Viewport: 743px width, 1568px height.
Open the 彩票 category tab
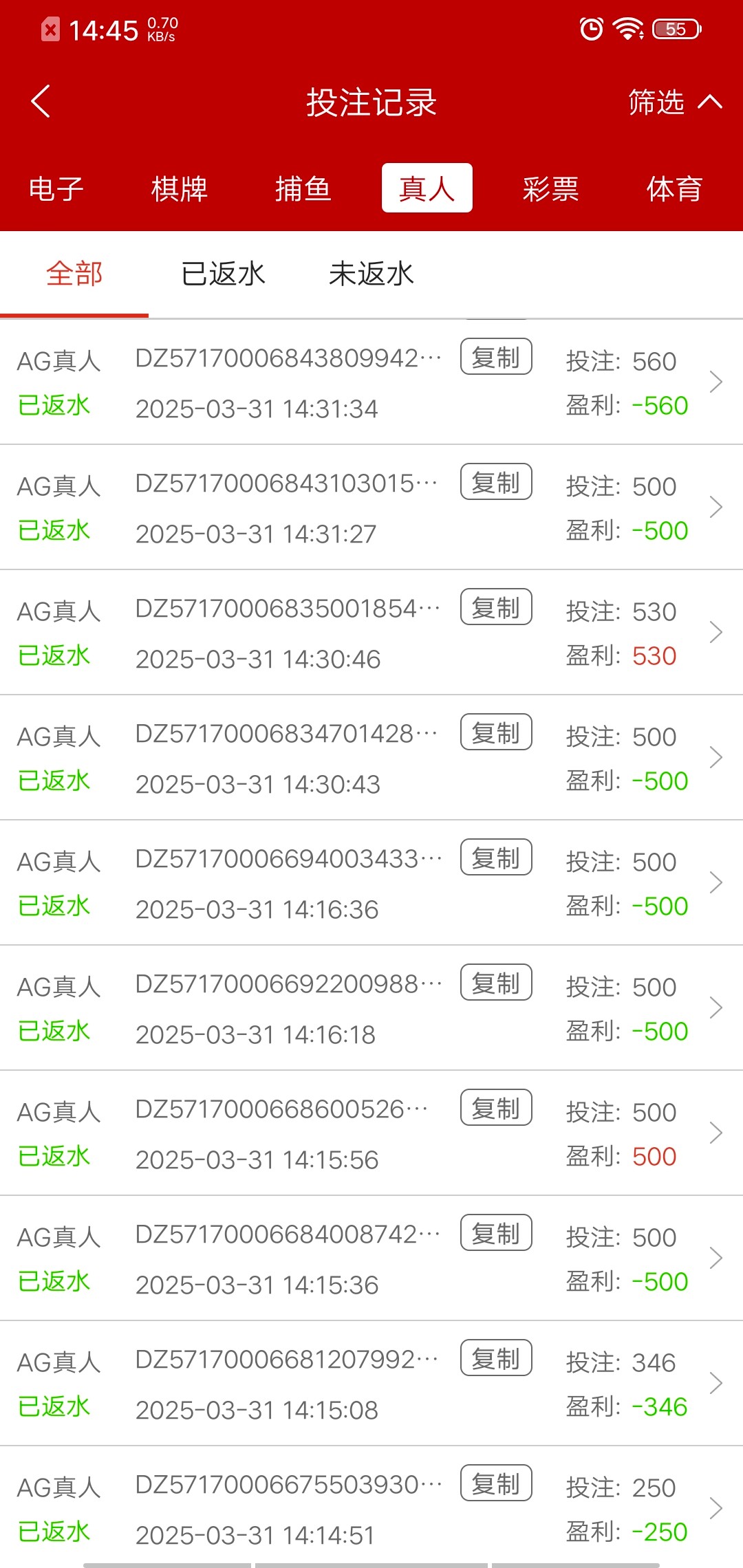(x=550, y=188)
